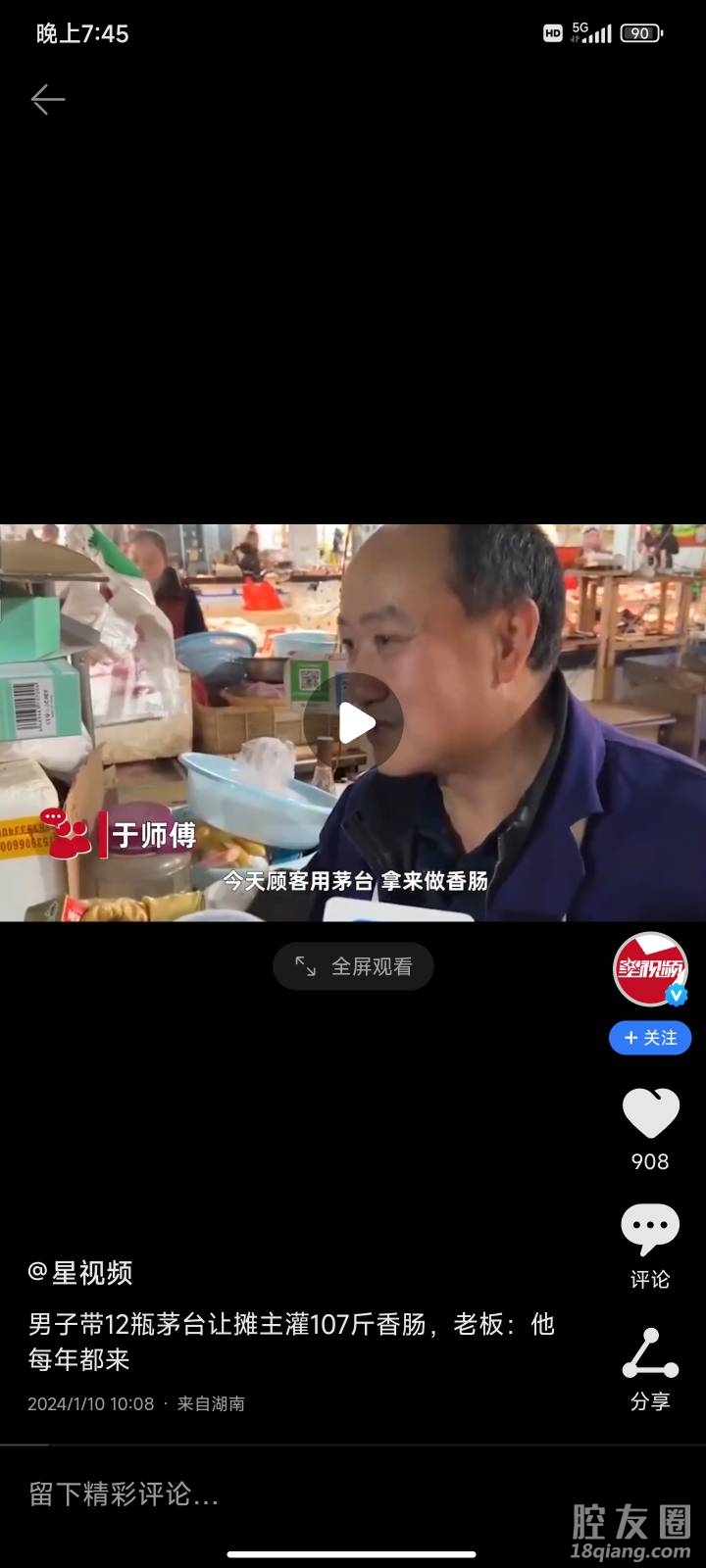This screenshot has height=1568, width=706.
Task: Like the video with the heart icon
Action: [x=650, y=1114]
